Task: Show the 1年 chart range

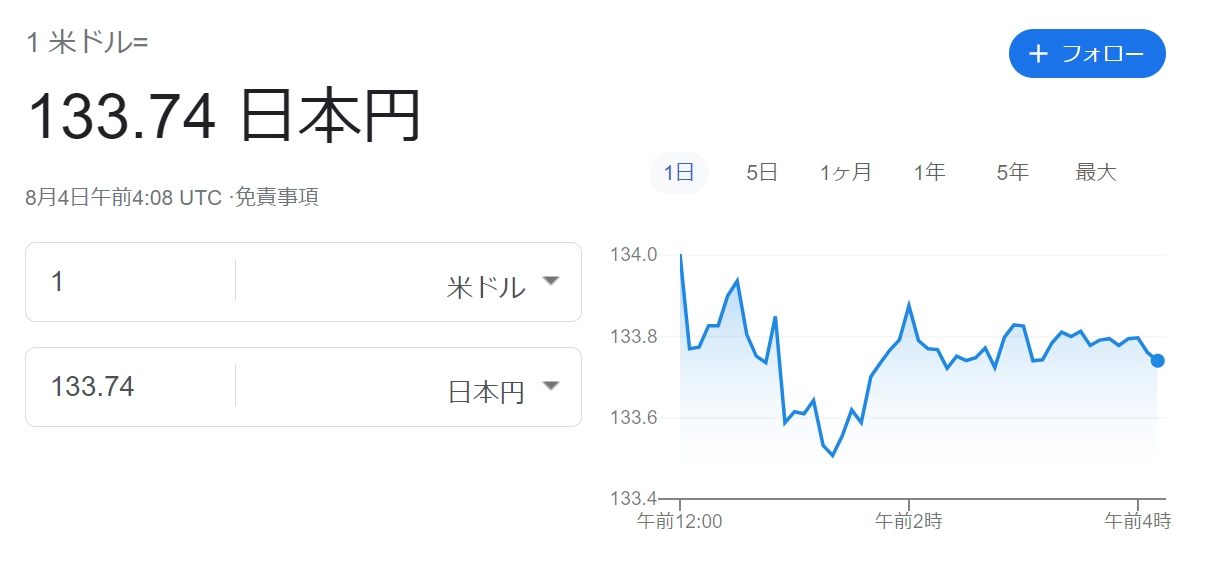Action: pos(929,172)
